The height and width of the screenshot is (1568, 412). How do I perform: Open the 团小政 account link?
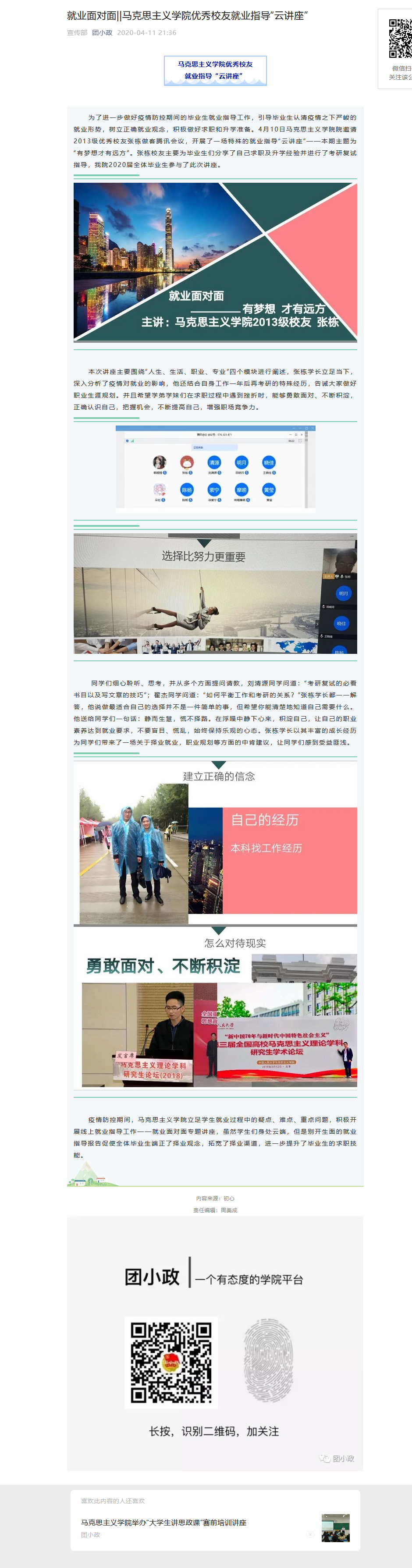102,33
